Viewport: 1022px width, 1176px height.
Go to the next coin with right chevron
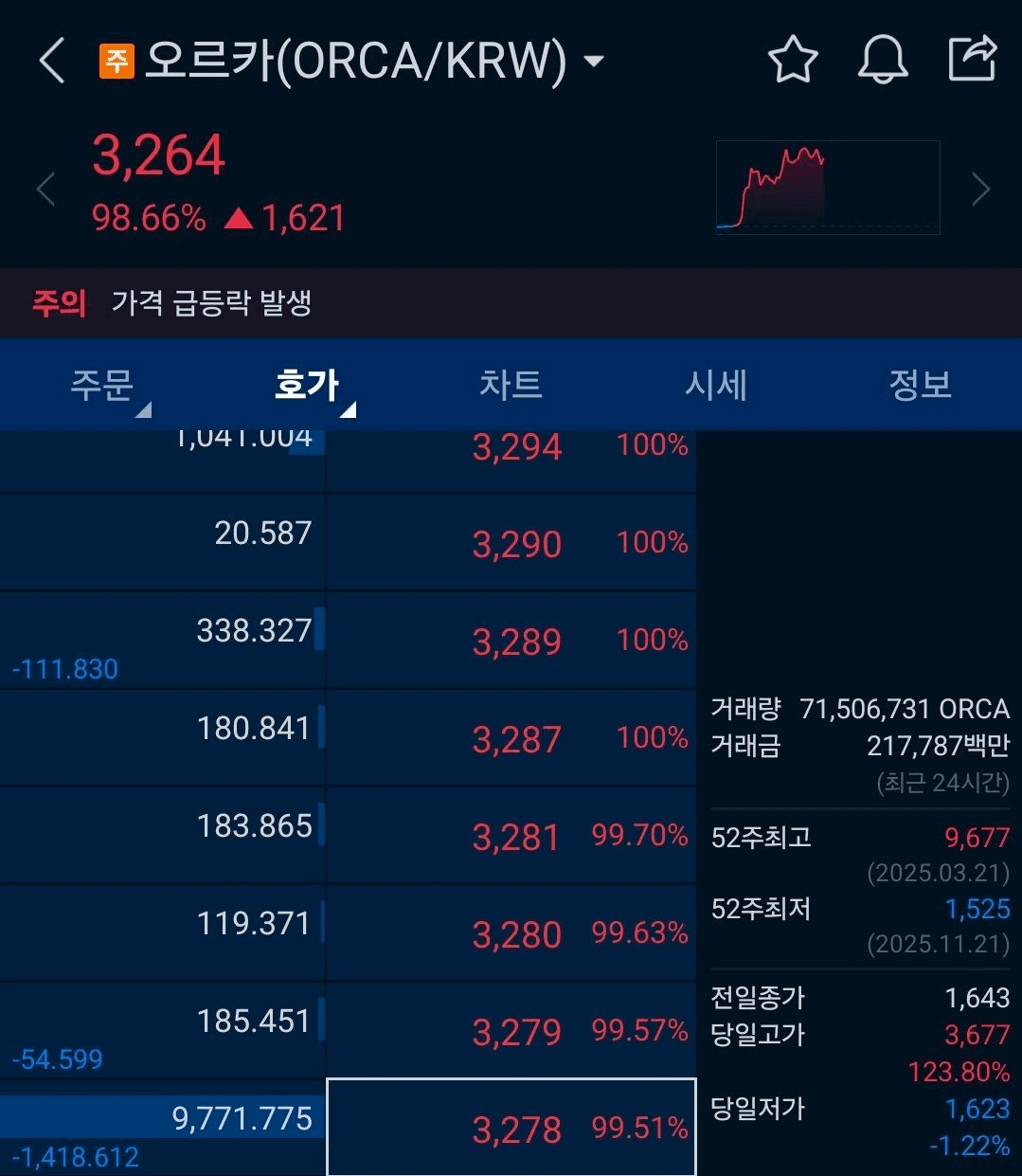(981, 190)
